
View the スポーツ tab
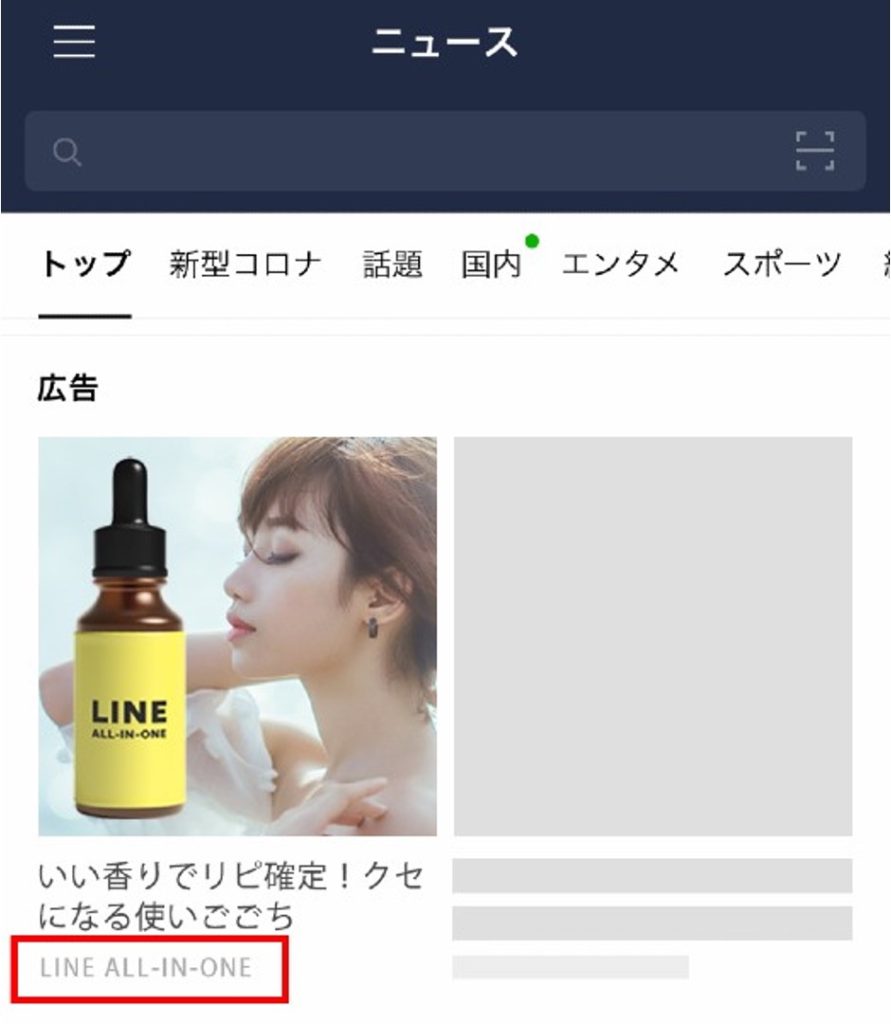(x=782, y=265)
